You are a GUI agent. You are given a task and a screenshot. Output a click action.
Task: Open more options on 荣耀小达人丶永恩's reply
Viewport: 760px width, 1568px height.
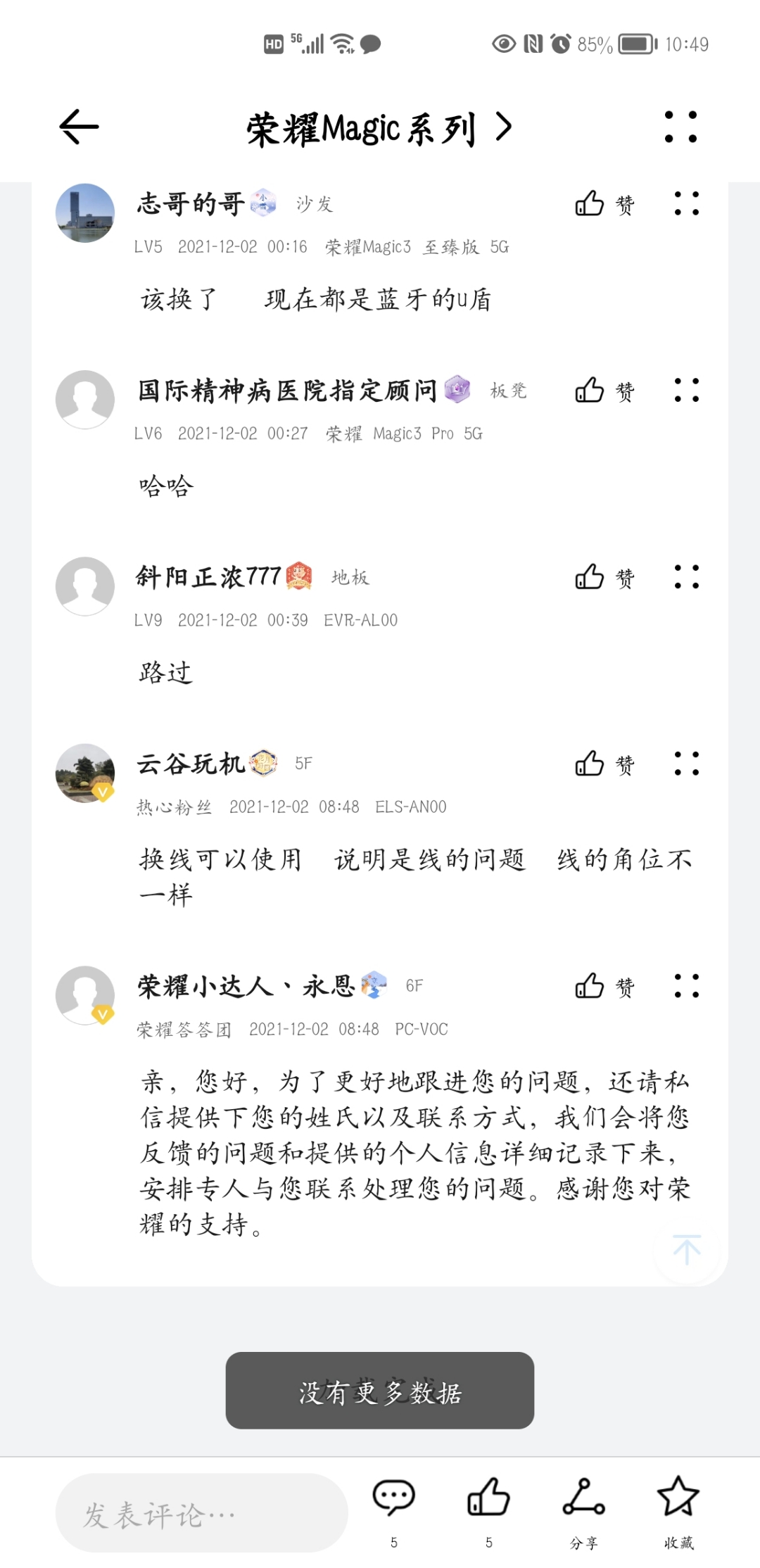coord(686,985)
